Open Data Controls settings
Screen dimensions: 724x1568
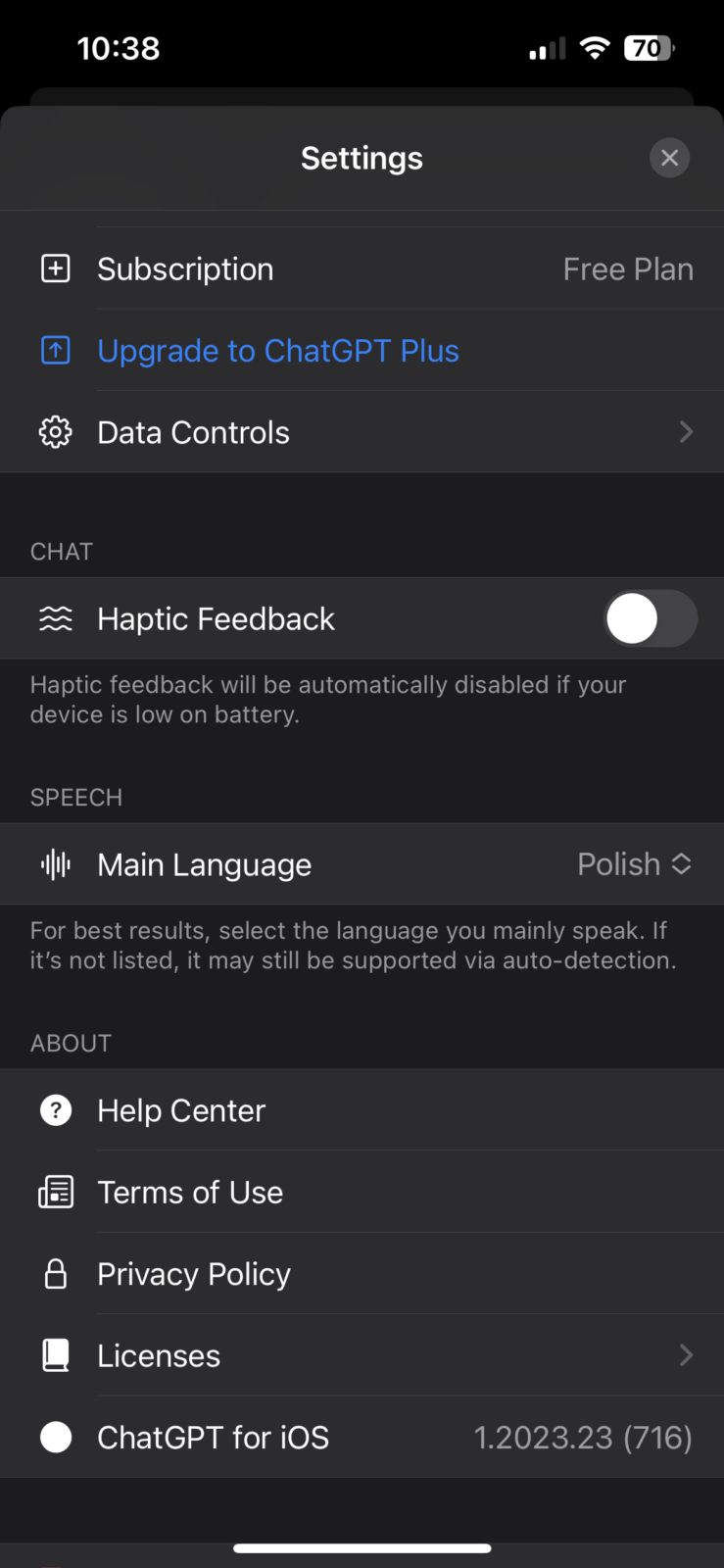pos(362,432)
